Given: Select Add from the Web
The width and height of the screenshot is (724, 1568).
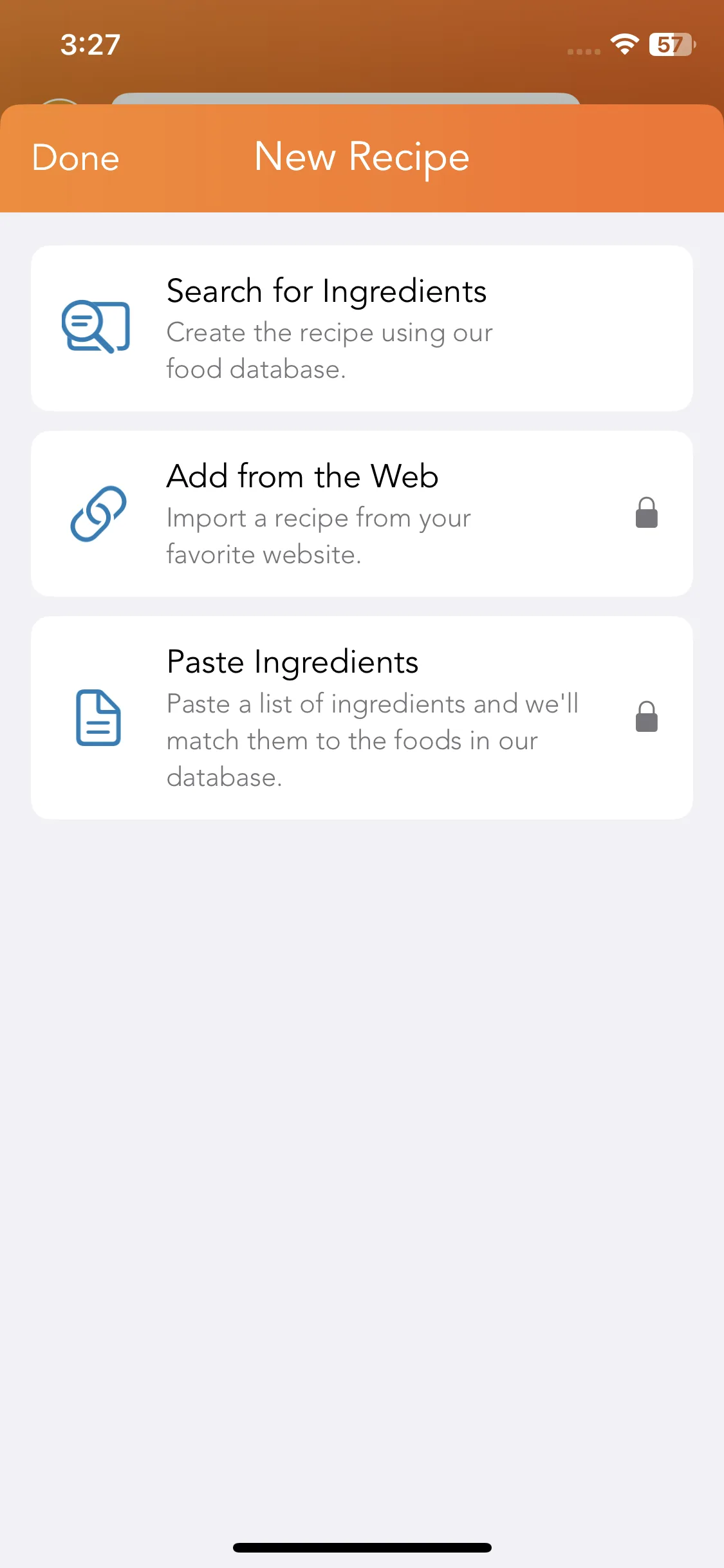Looking at the screenshot, I should pos(361,514).
